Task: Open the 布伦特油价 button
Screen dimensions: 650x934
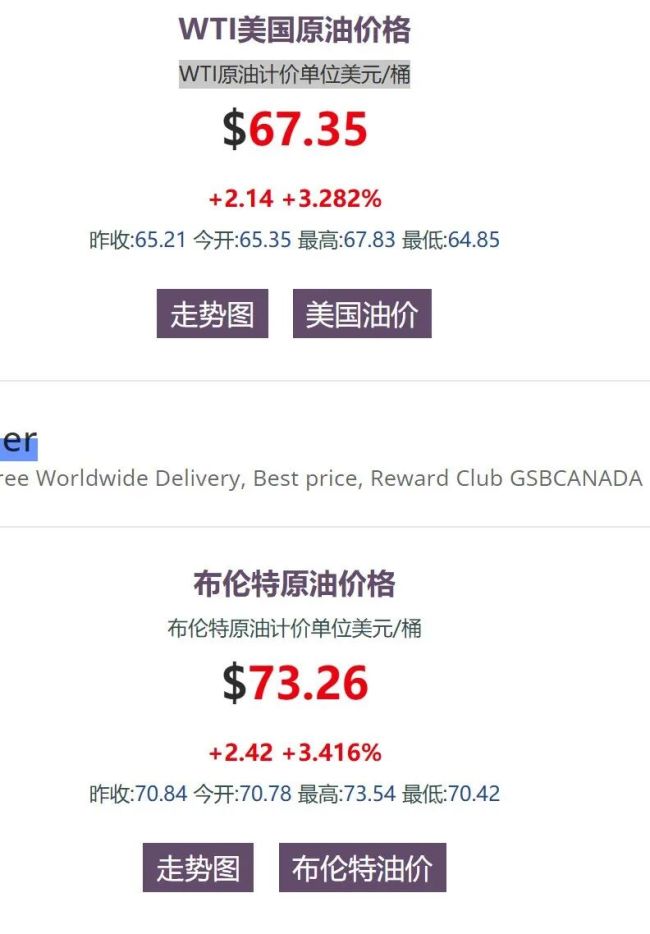Action: pyautogui.click(x=362, y=868)
